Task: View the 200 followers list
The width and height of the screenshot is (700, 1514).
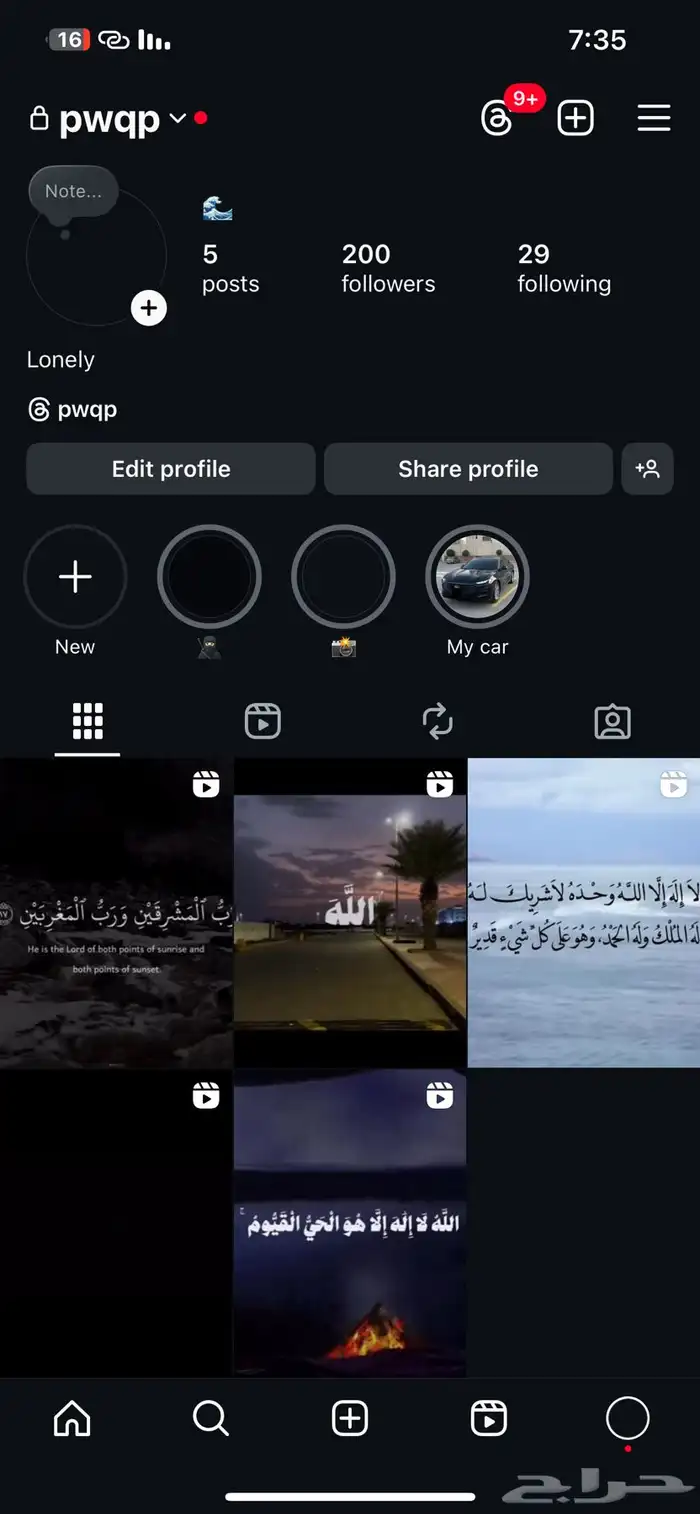Action: [388, 268]
